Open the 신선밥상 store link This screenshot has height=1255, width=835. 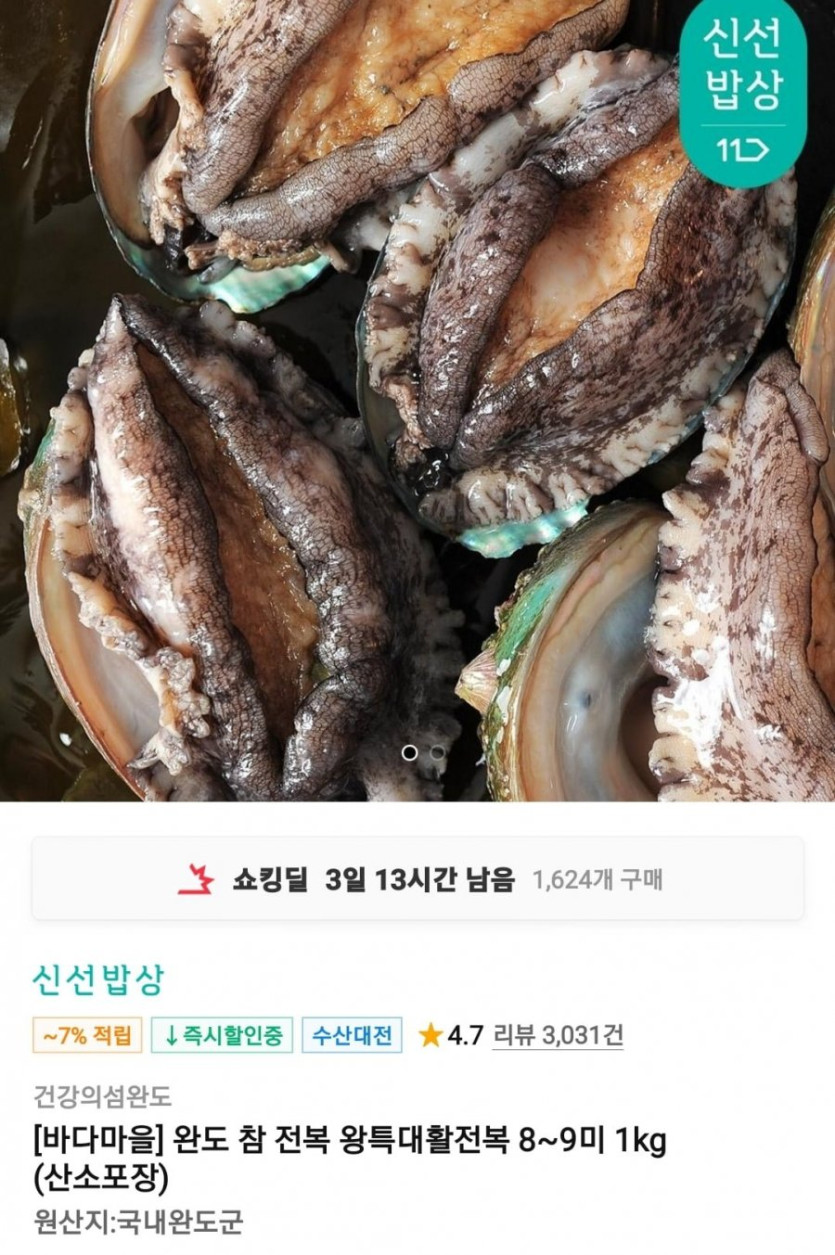coord(97,979)
